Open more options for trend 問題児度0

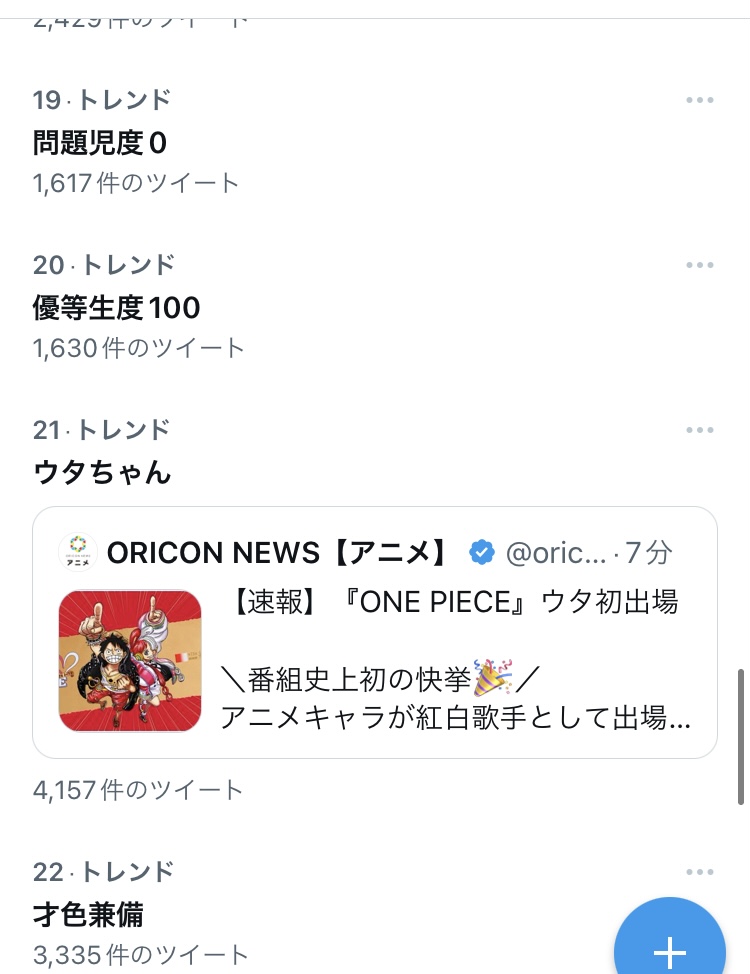(x=700, y=100)
